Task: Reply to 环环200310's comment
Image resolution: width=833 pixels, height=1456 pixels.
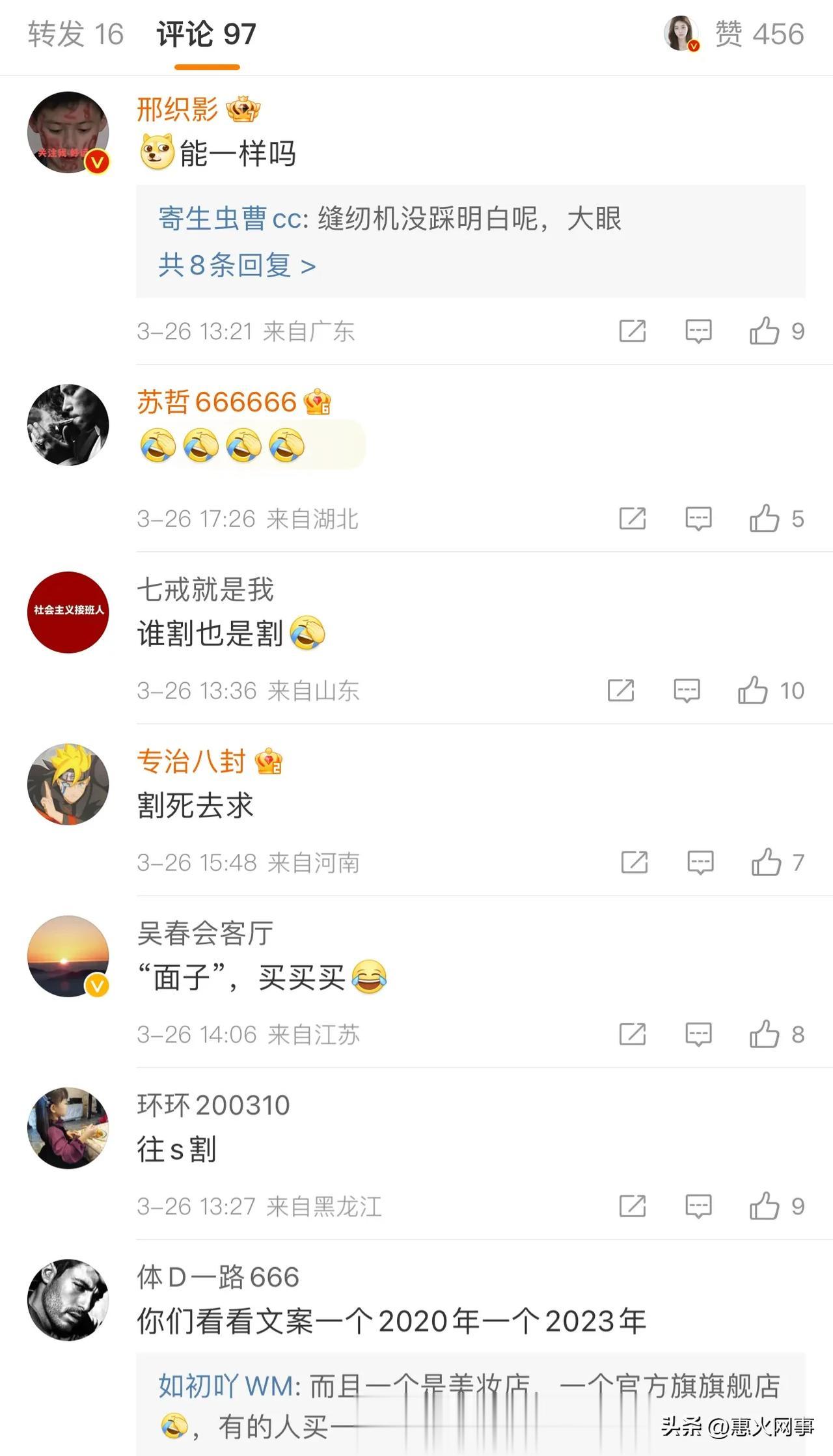Action: coord(698,1206)
